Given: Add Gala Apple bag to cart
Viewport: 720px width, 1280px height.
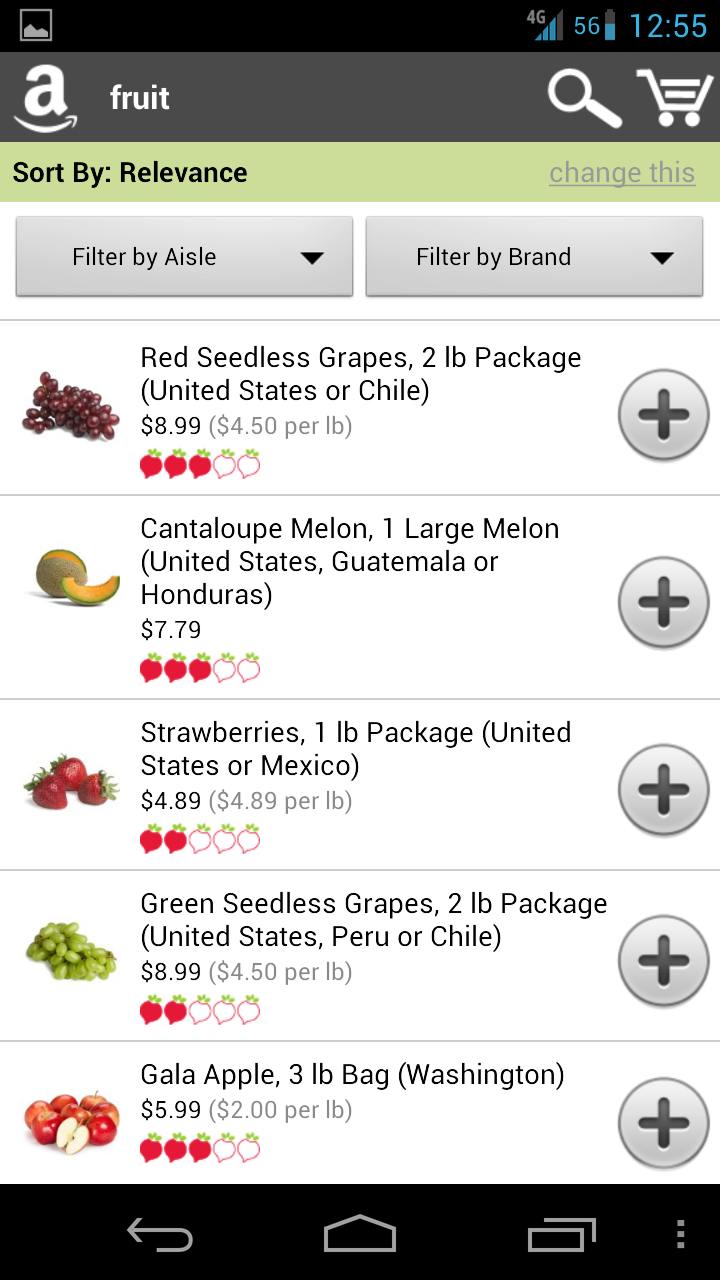Looking at the screenshot, I should [663, 1122].
